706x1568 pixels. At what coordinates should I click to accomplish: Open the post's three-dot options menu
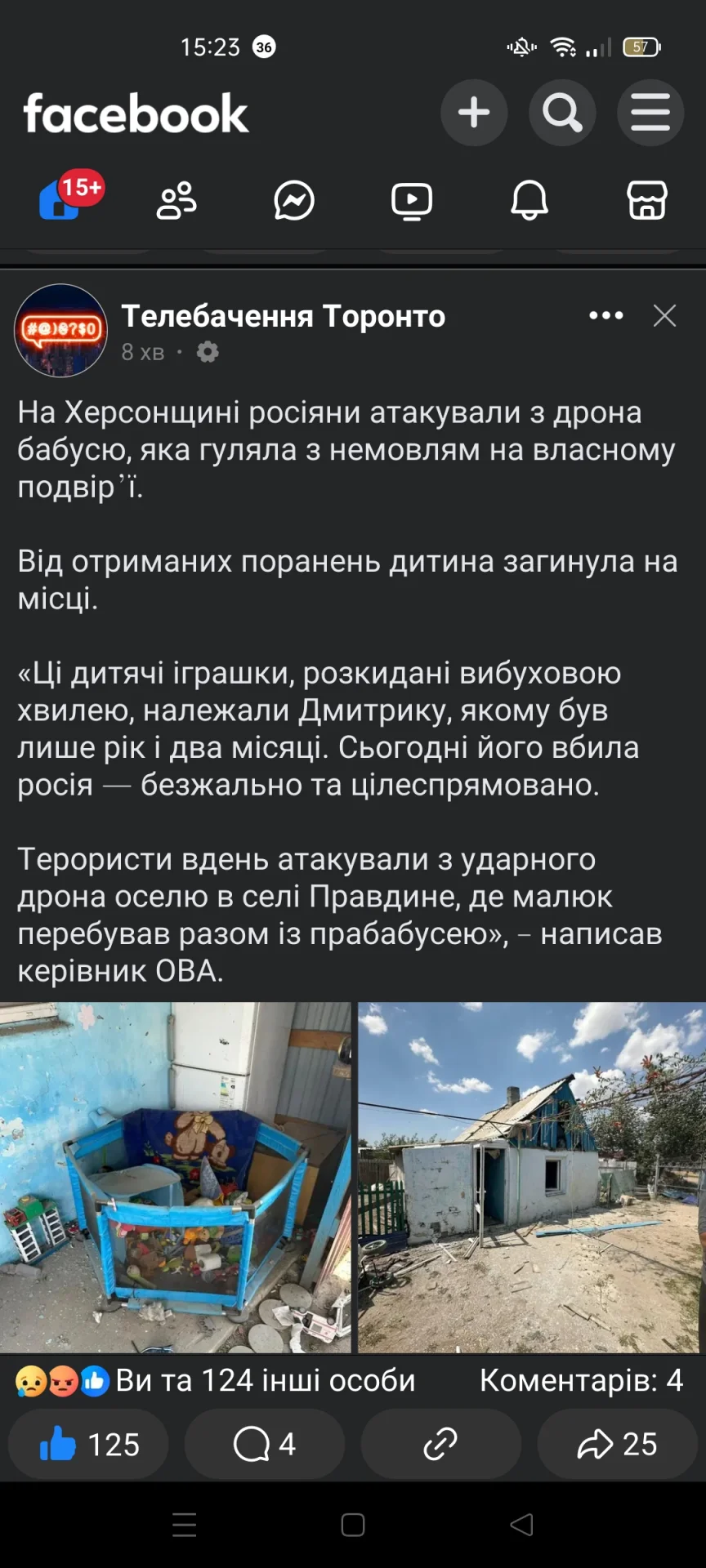605,316
